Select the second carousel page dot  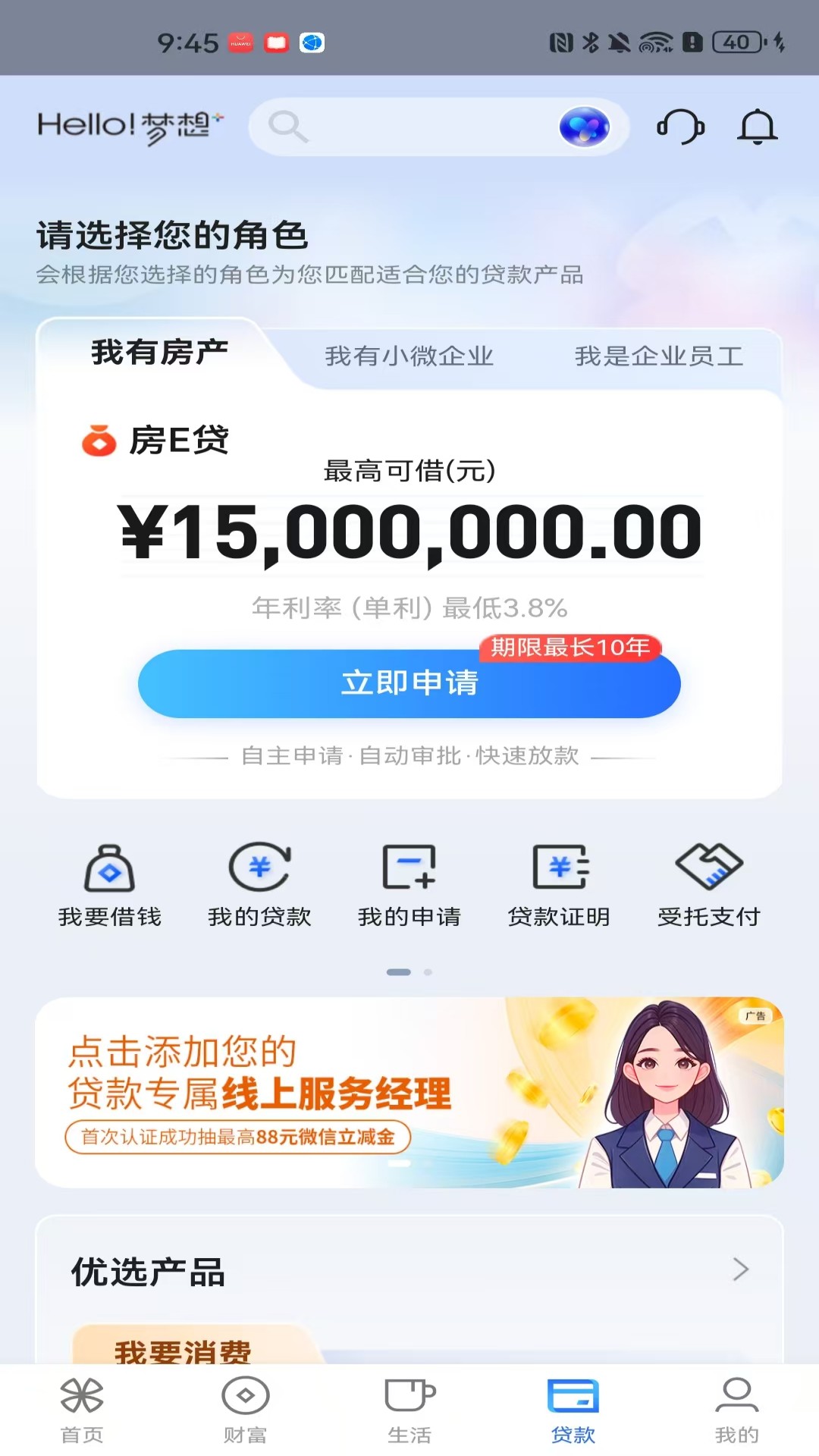428,971
